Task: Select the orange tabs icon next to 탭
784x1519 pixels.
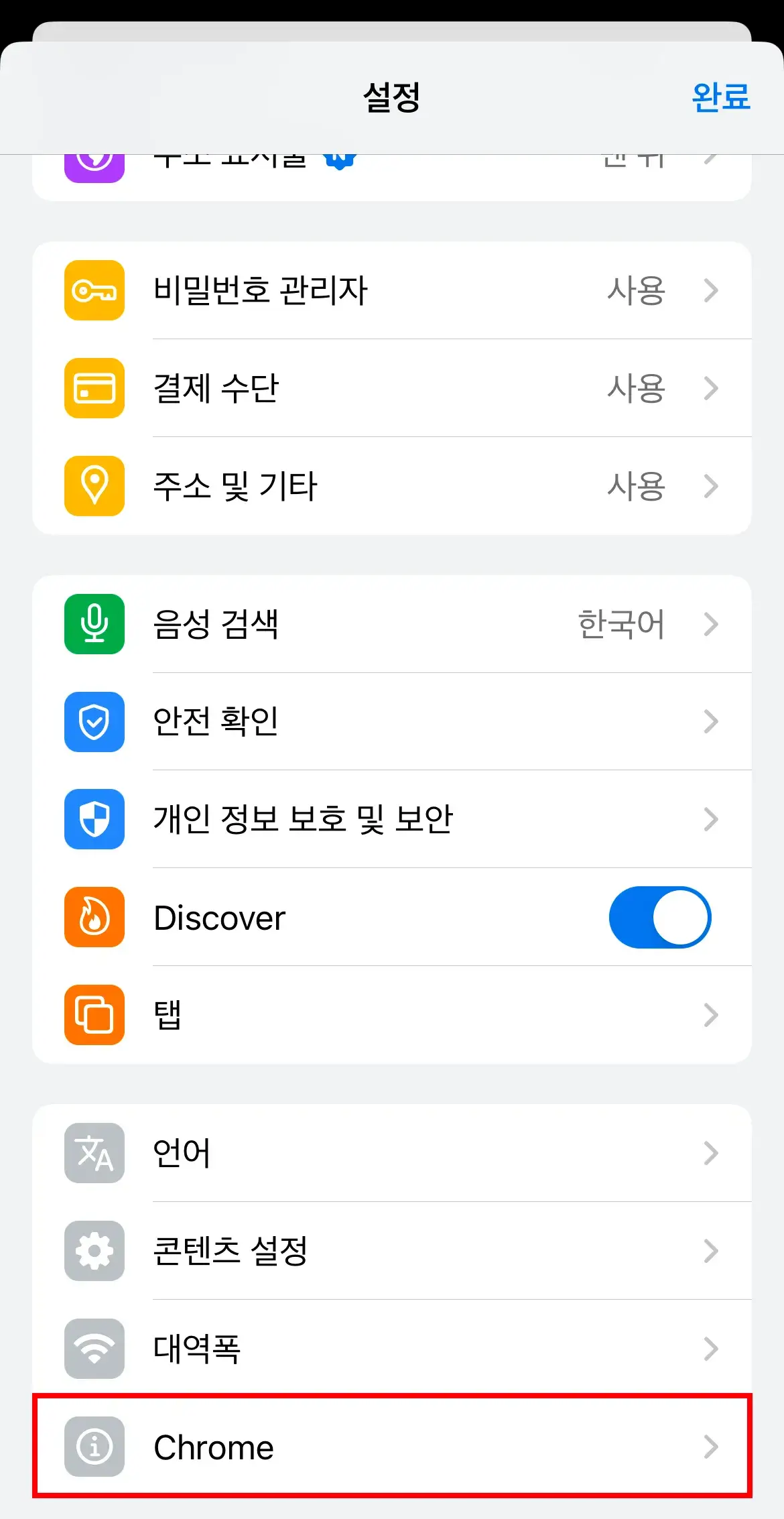Action: [94, 1016]
